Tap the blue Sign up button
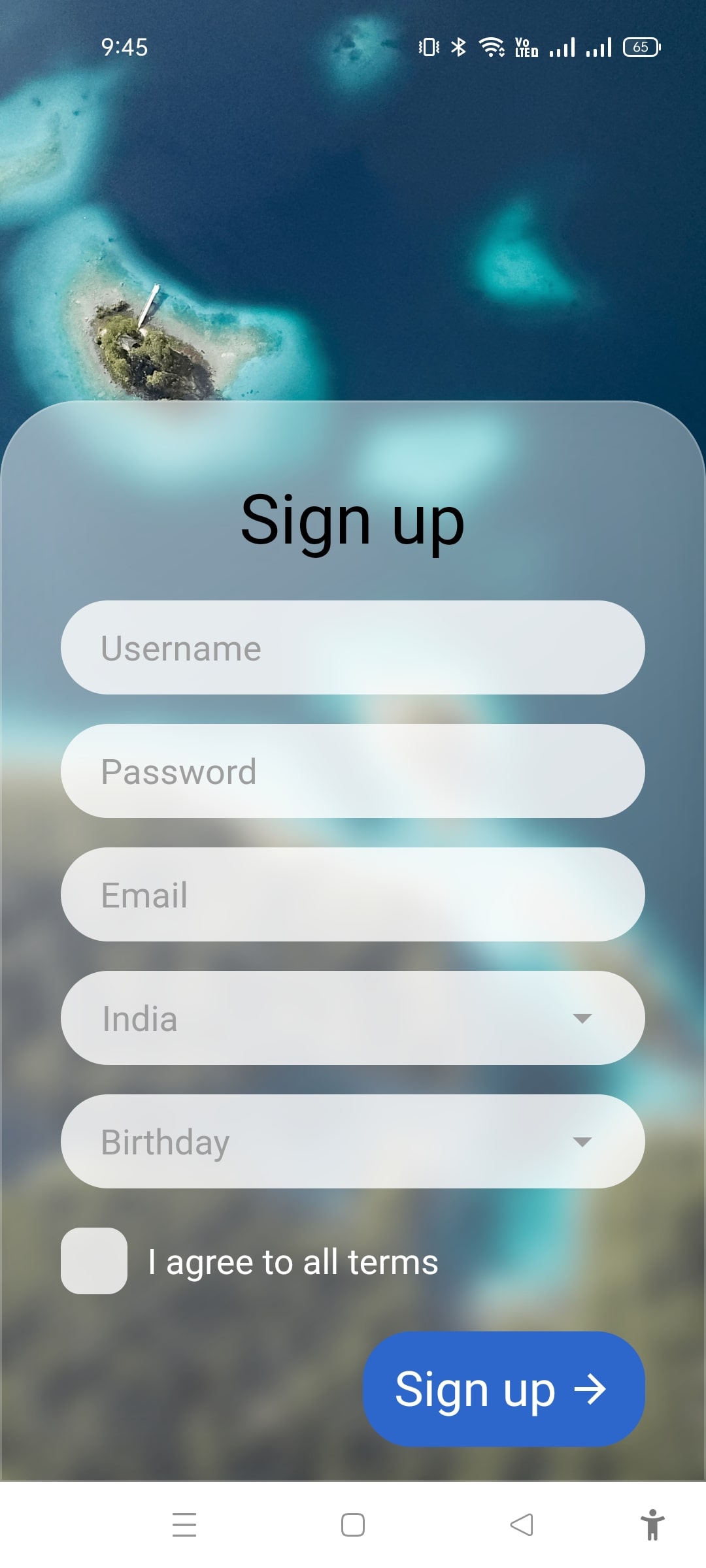The height and width of the screenshot is (1568, 706). point(503,1389)
